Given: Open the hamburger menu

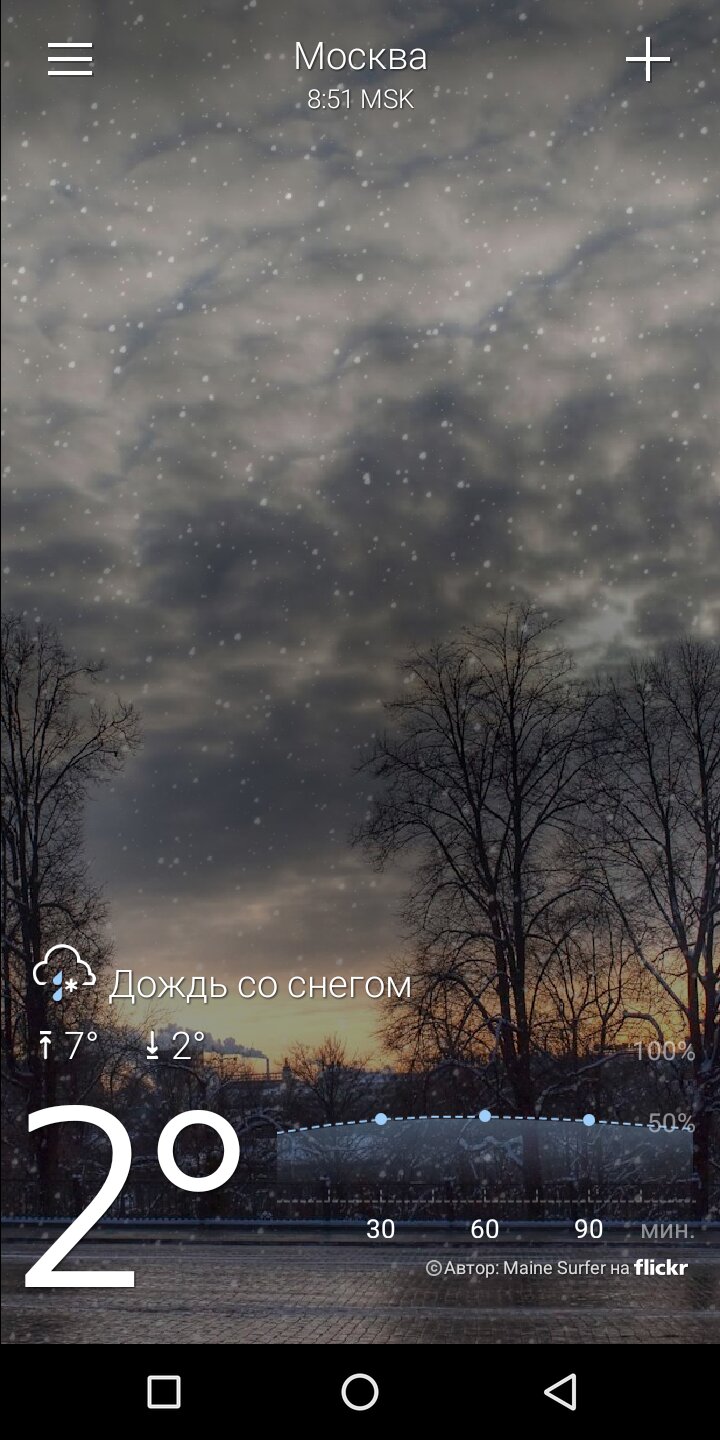Looking at the screenshot, I should tap(70, 60).
